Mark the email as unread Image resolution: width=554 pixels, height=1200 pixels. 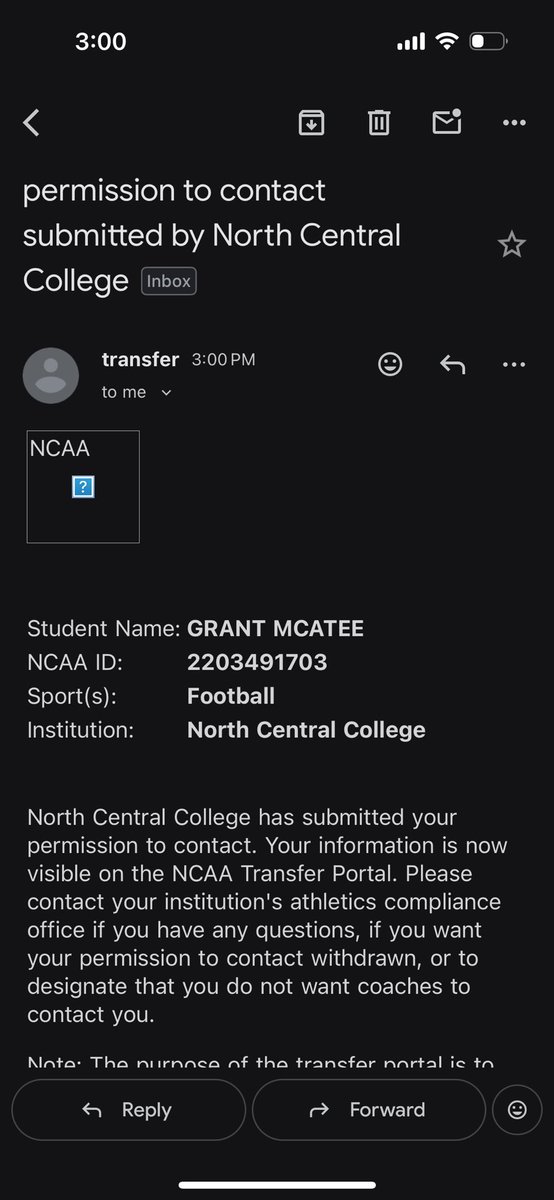click(x=446, y=121)
